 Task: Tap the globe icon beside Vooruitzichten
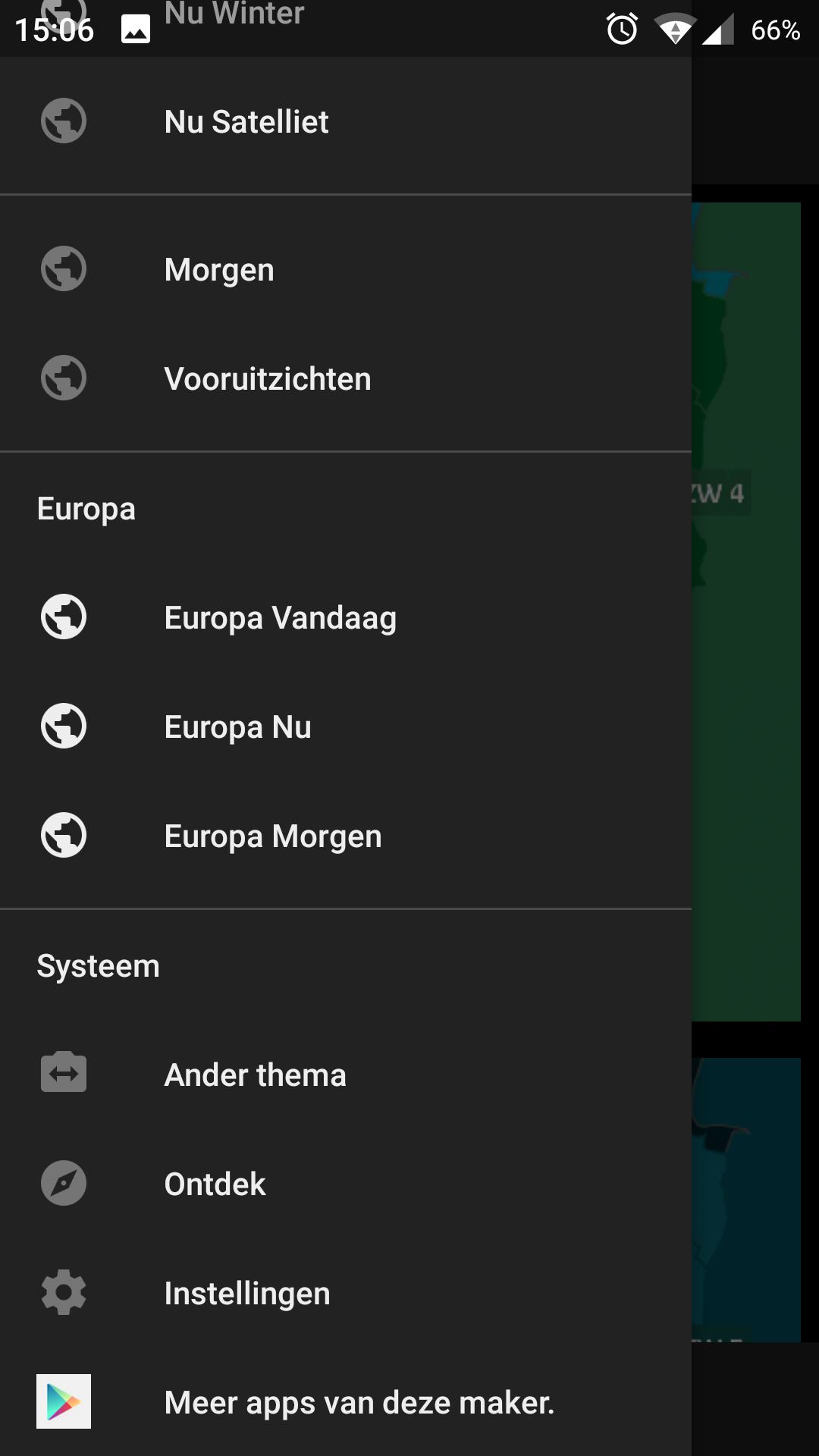[63, 378]
